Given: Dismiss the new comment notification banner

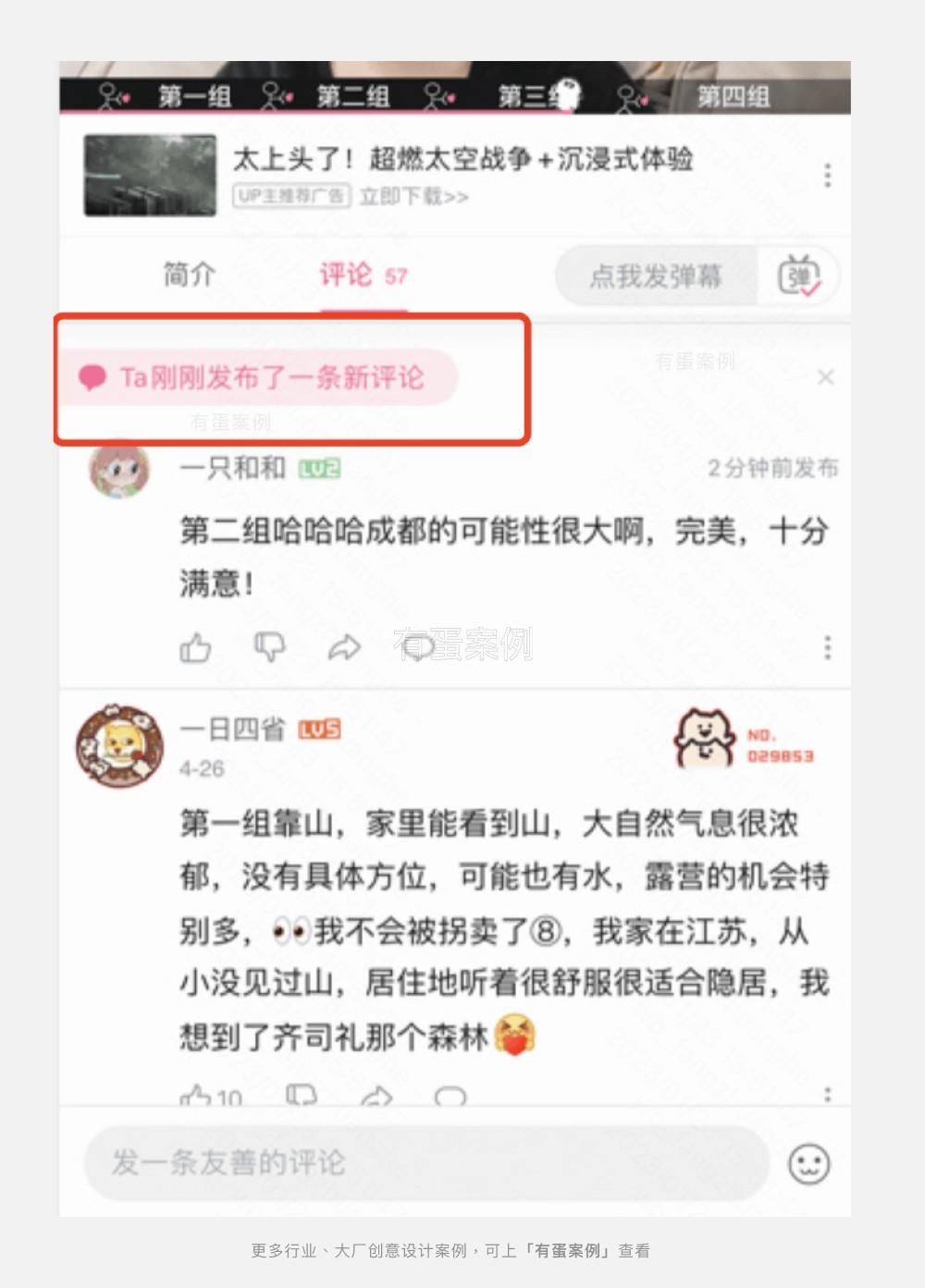Looking at the screenshot, I should pyautogui.click(x=825, y=377).
